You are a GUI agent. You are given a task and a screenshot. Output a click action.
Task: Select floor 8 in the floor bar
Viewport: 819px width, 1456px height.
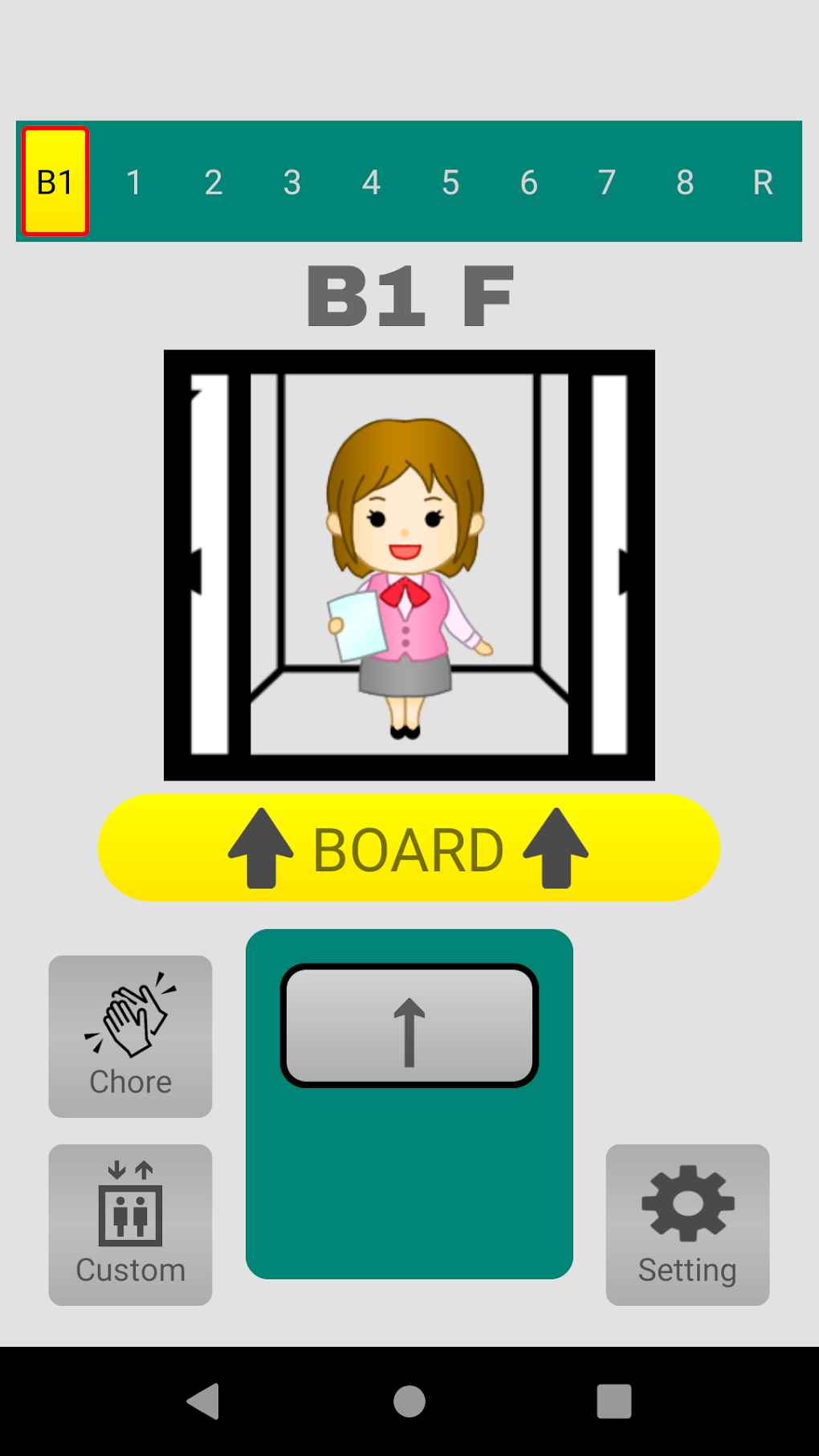[x=685, y=182]
